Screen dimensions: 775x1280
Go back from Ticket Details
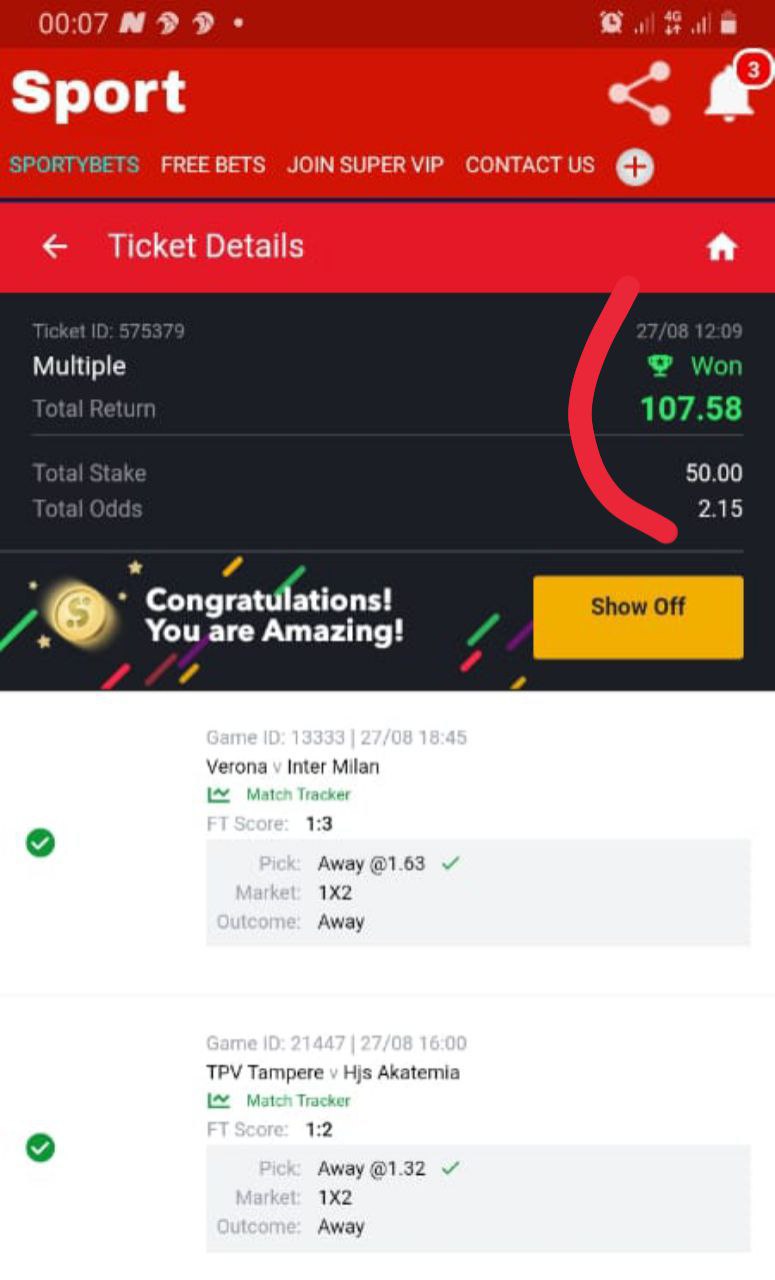click(55, 246)
